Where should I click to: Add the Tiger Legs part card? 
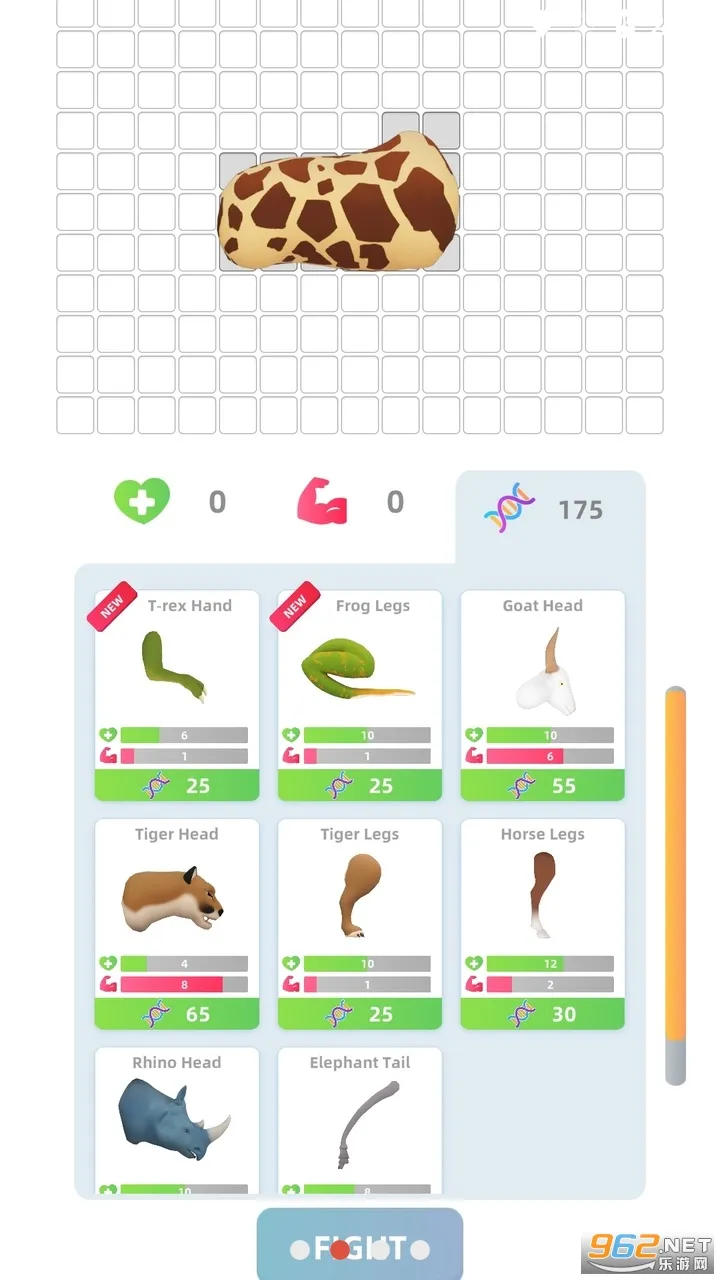coord(360,923)
